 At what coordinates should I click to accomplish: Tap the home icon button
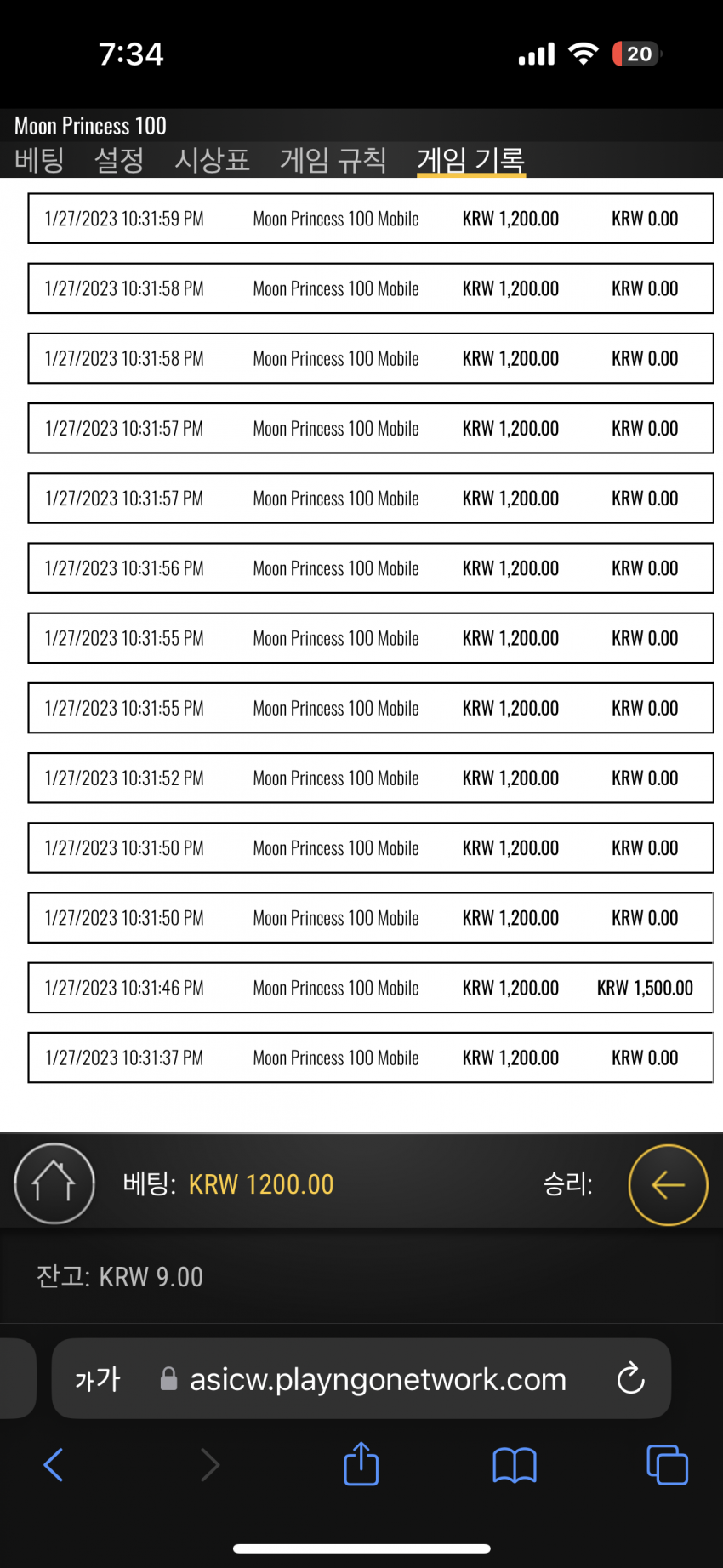[x=54, y=1183]
